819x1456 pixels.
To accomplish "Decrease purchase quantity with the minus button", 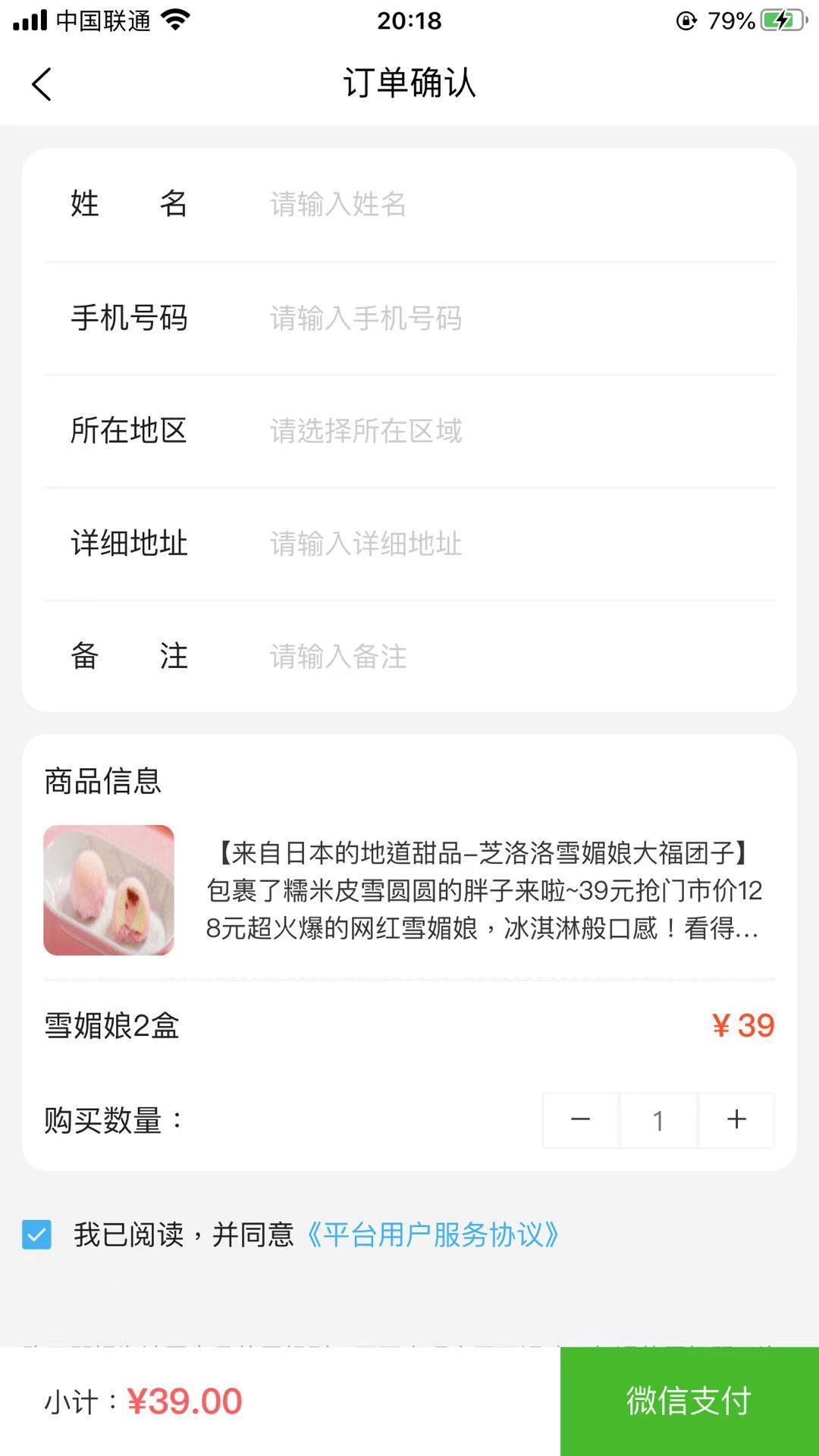I will [581, 1120].
